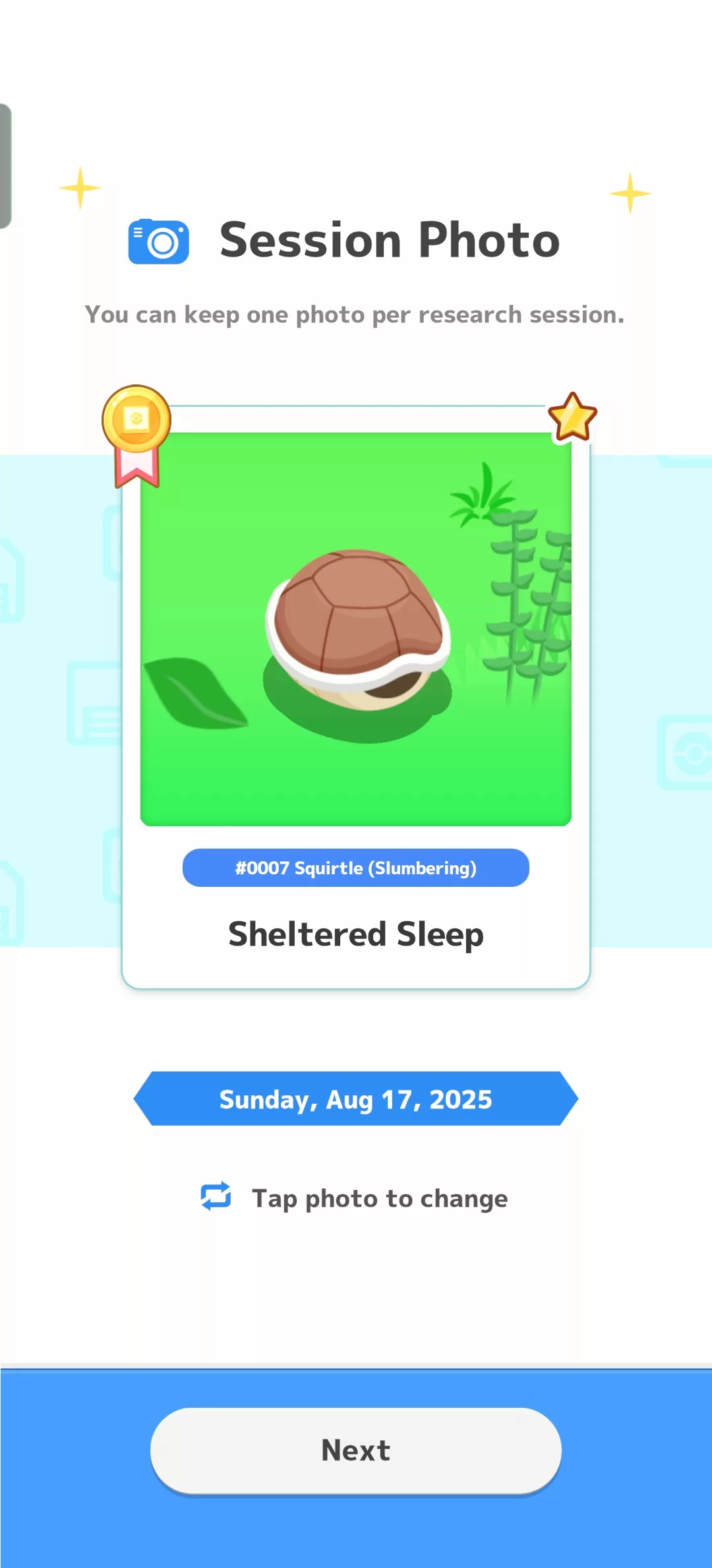Screen dimensions: 712x1568
Task: Continue with the Next button
Action: point(356,1450)
